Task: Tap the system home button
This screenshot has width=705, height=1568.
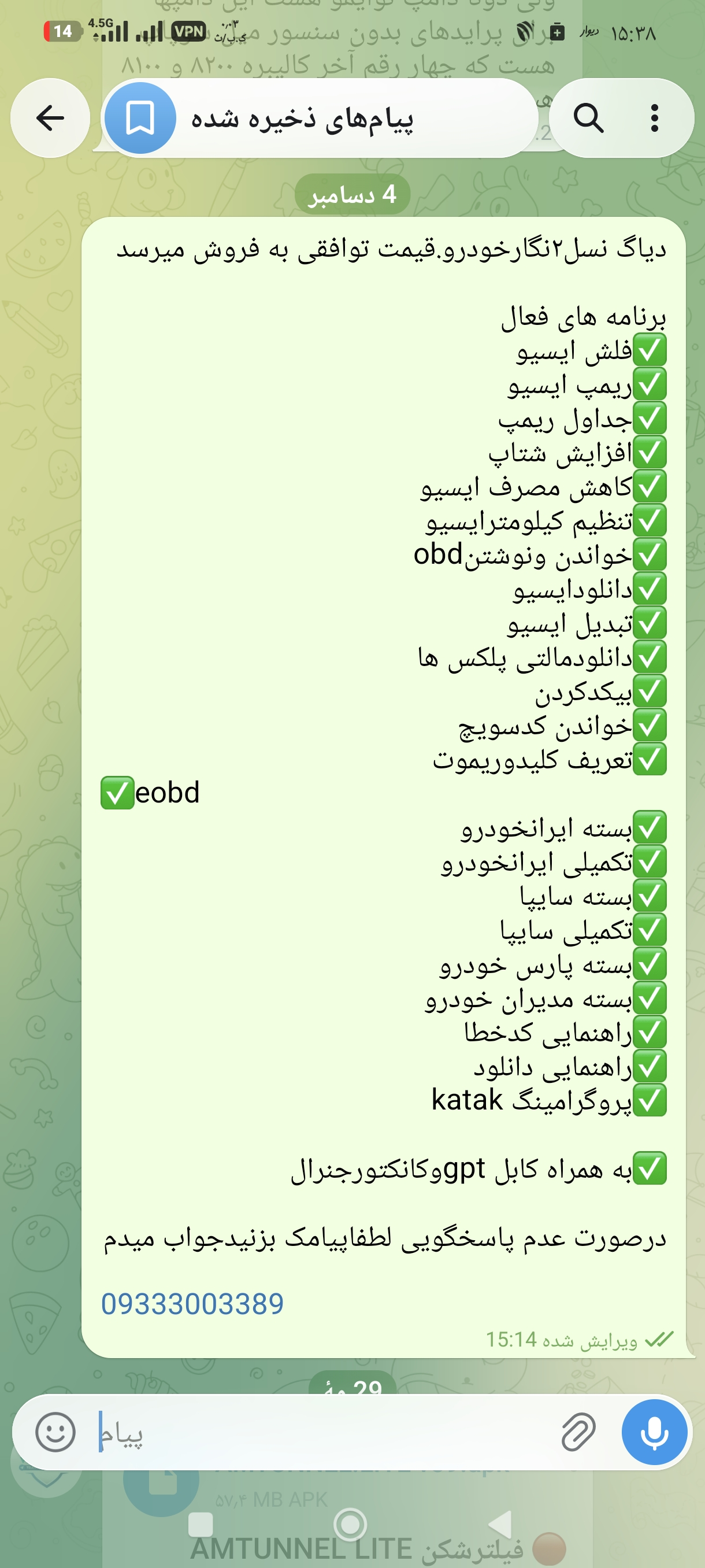Action: 350,1525
